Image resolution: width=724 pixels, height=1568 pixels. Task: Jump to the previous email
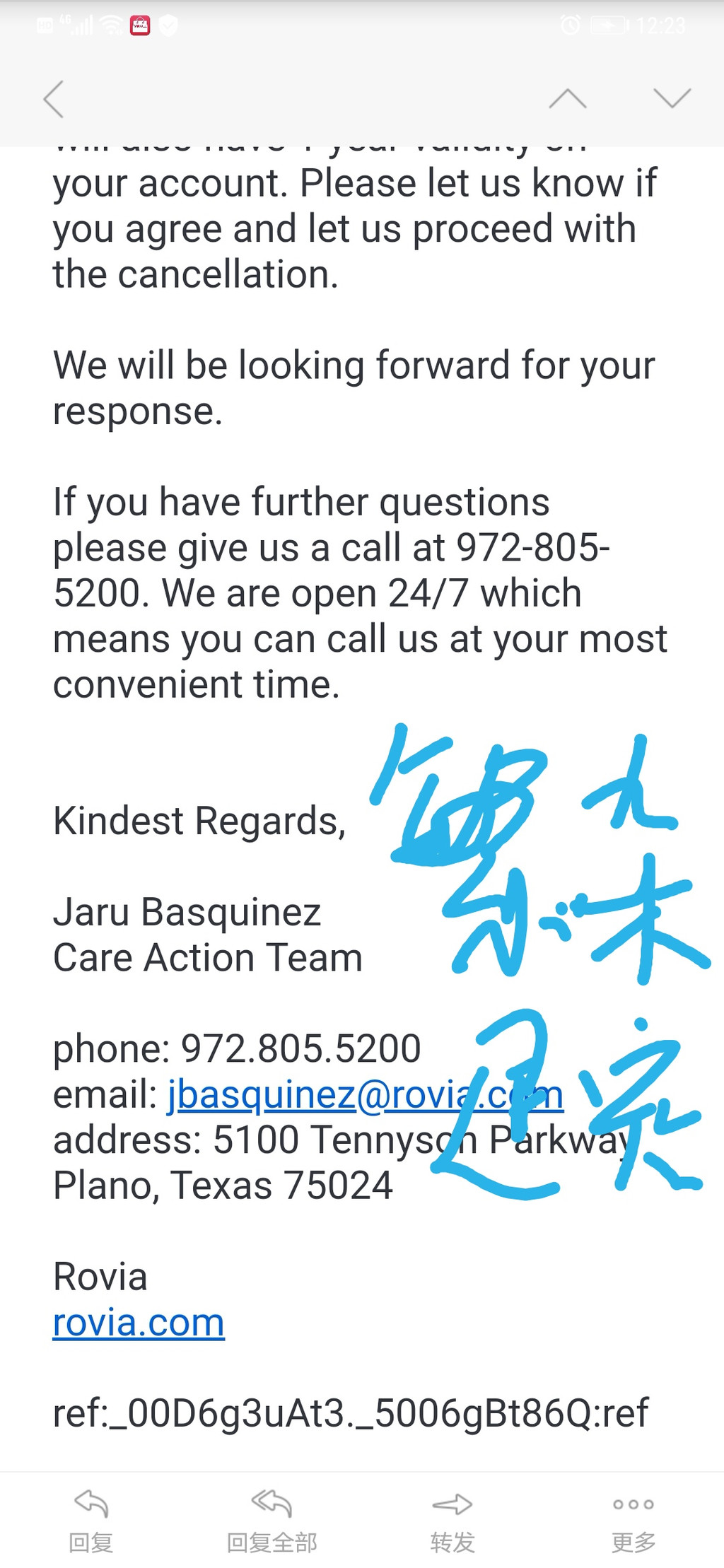(568, 98)
